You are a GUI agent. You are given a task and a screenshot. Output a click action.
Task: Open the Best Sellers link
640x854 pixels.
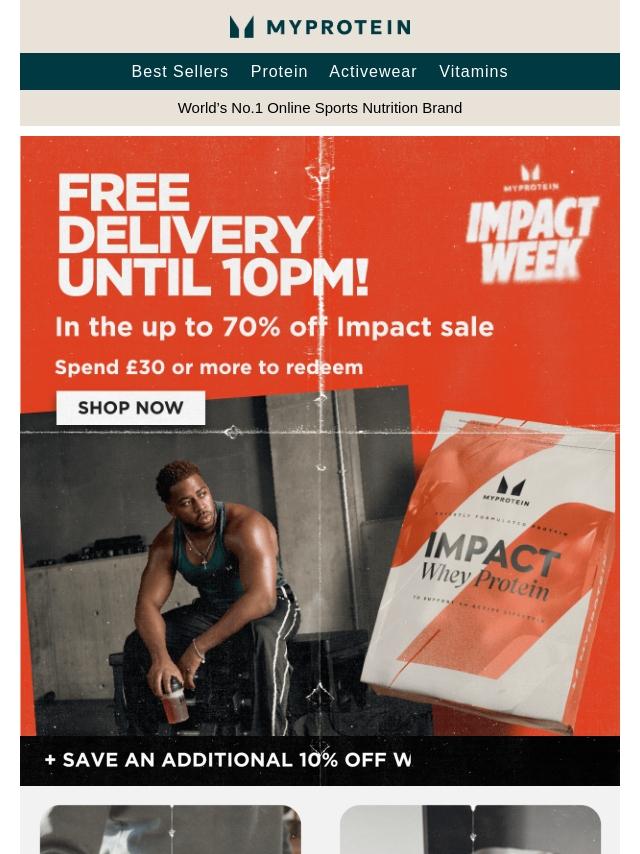[x=180, y=72]
